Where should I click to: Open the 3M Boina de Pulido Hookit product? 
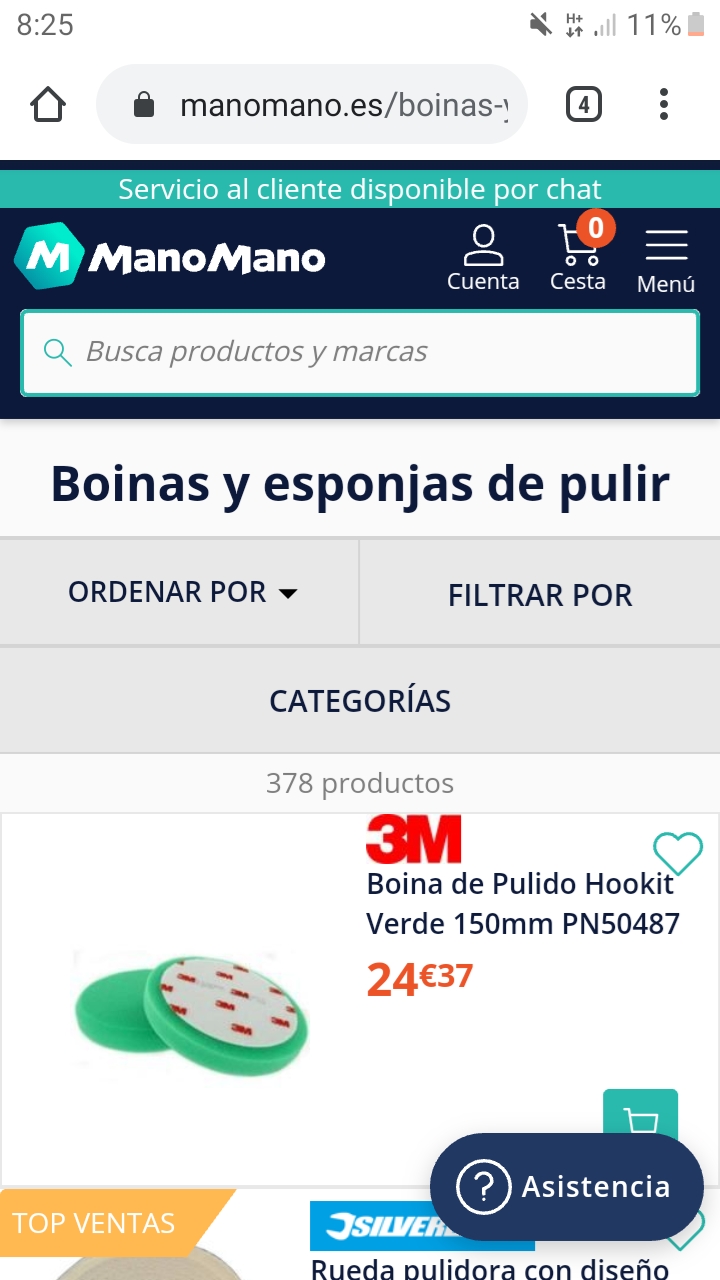(520, 904)
